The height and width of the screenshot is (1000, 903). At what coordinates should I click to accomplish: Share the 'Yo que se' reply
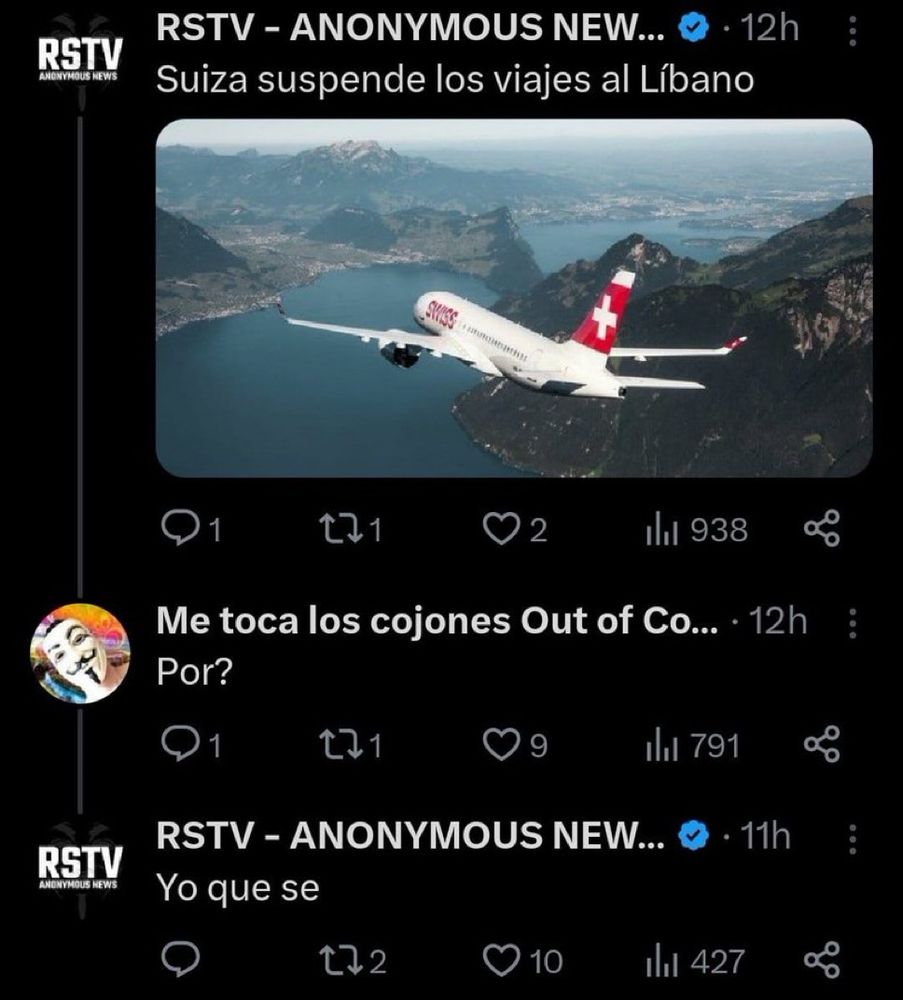coord(822,961)
